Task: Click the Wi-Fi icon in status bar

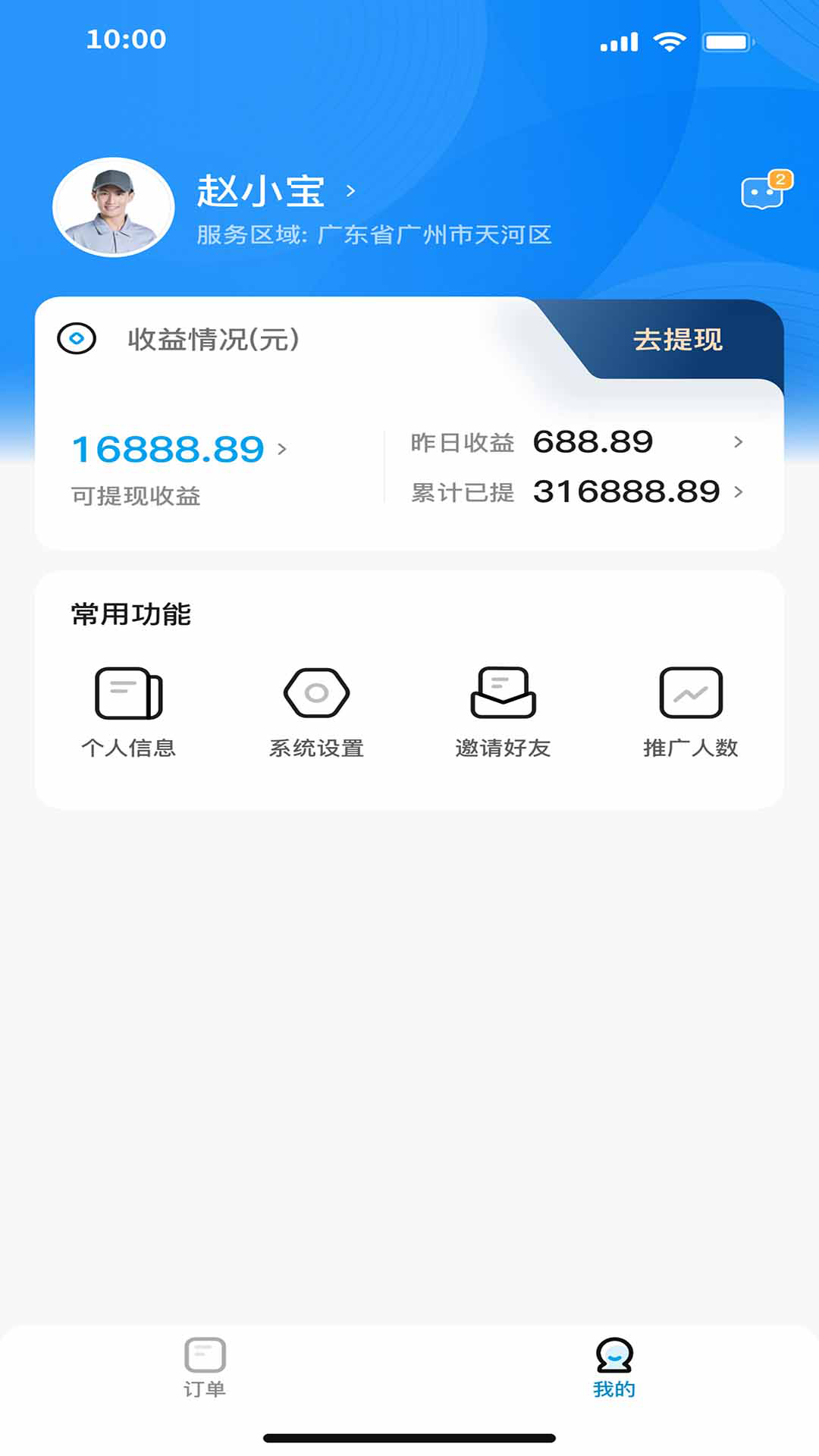Action: tap(666, 42)
